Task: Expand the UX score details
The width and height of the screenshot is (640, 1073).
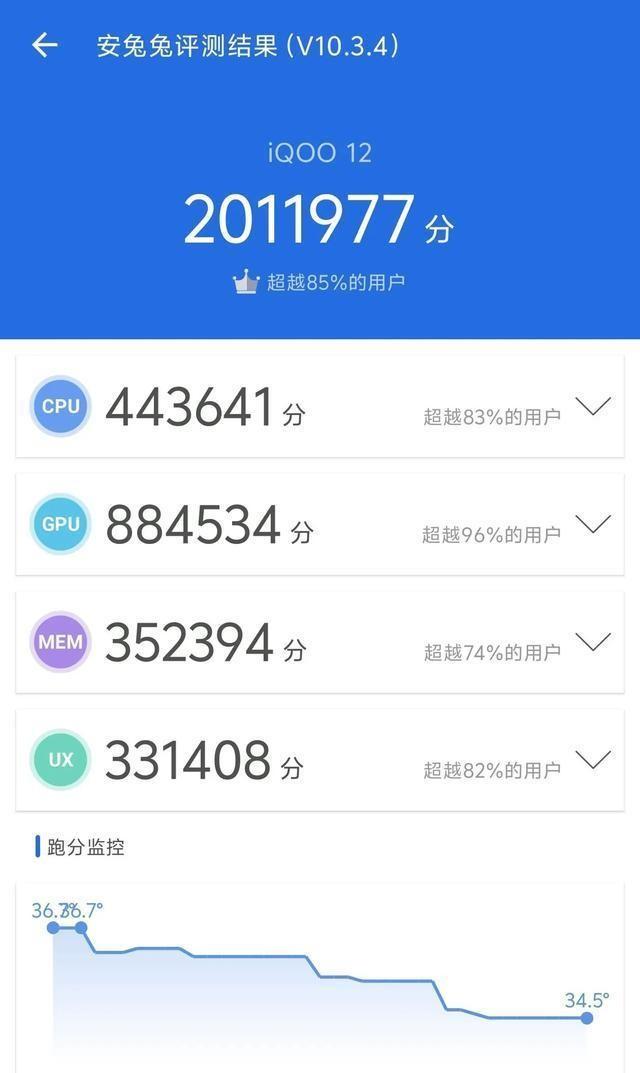Action: point(593,760)
